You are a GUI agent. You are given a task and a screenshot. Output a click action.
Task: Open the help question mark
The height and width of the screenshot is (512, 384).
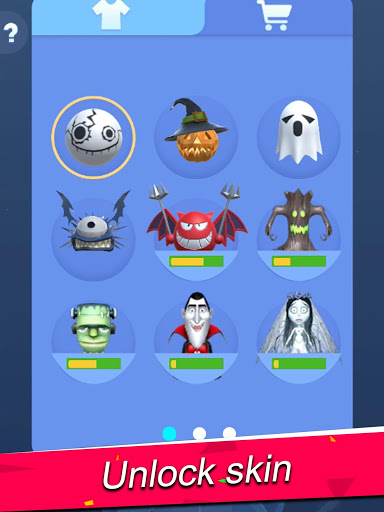pos(11,33)
